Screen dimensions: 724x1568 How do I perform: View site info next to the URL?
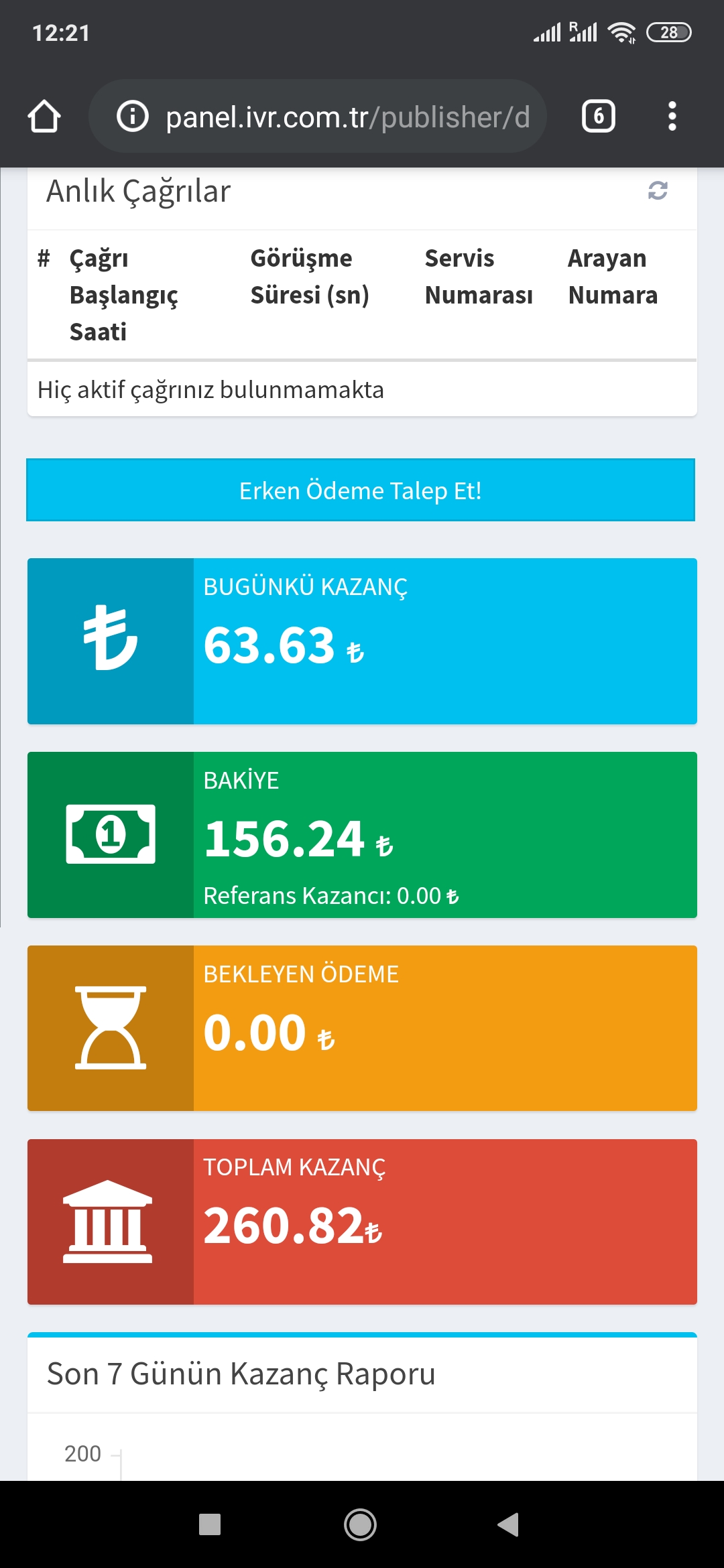coord(132,117)
